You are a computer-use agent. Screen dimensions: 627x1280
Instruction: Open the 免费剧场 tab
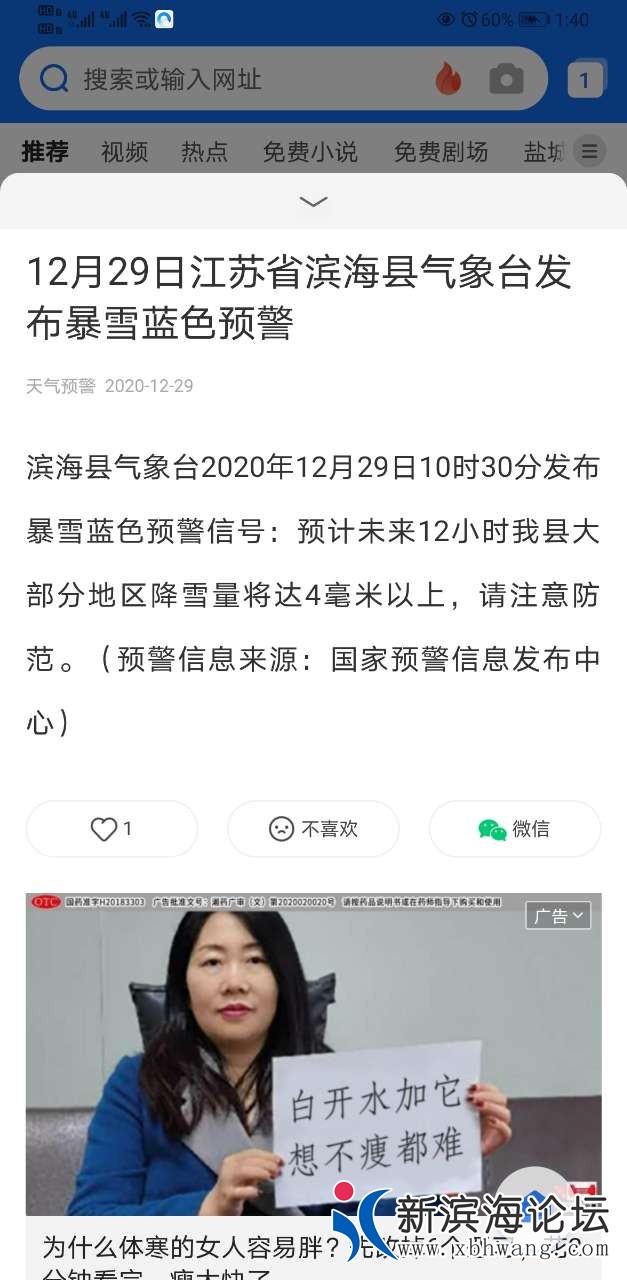[441, 152]
